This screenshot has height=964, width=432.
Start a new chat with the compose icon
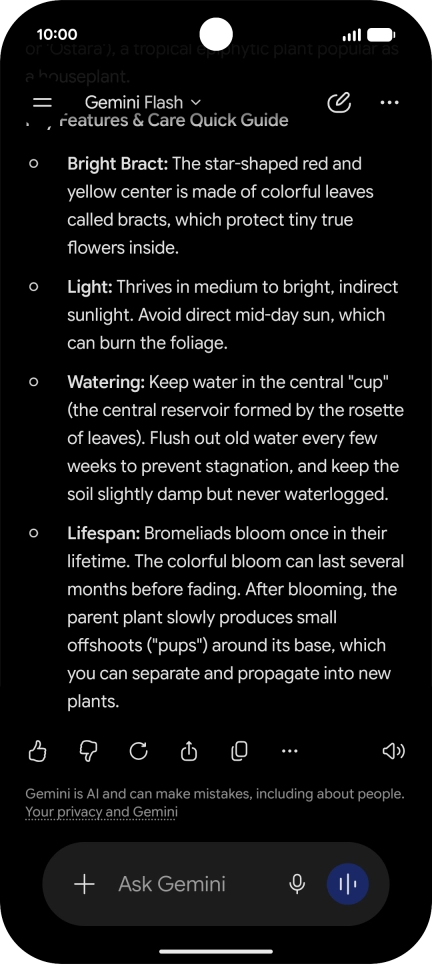tap(339, 103)
